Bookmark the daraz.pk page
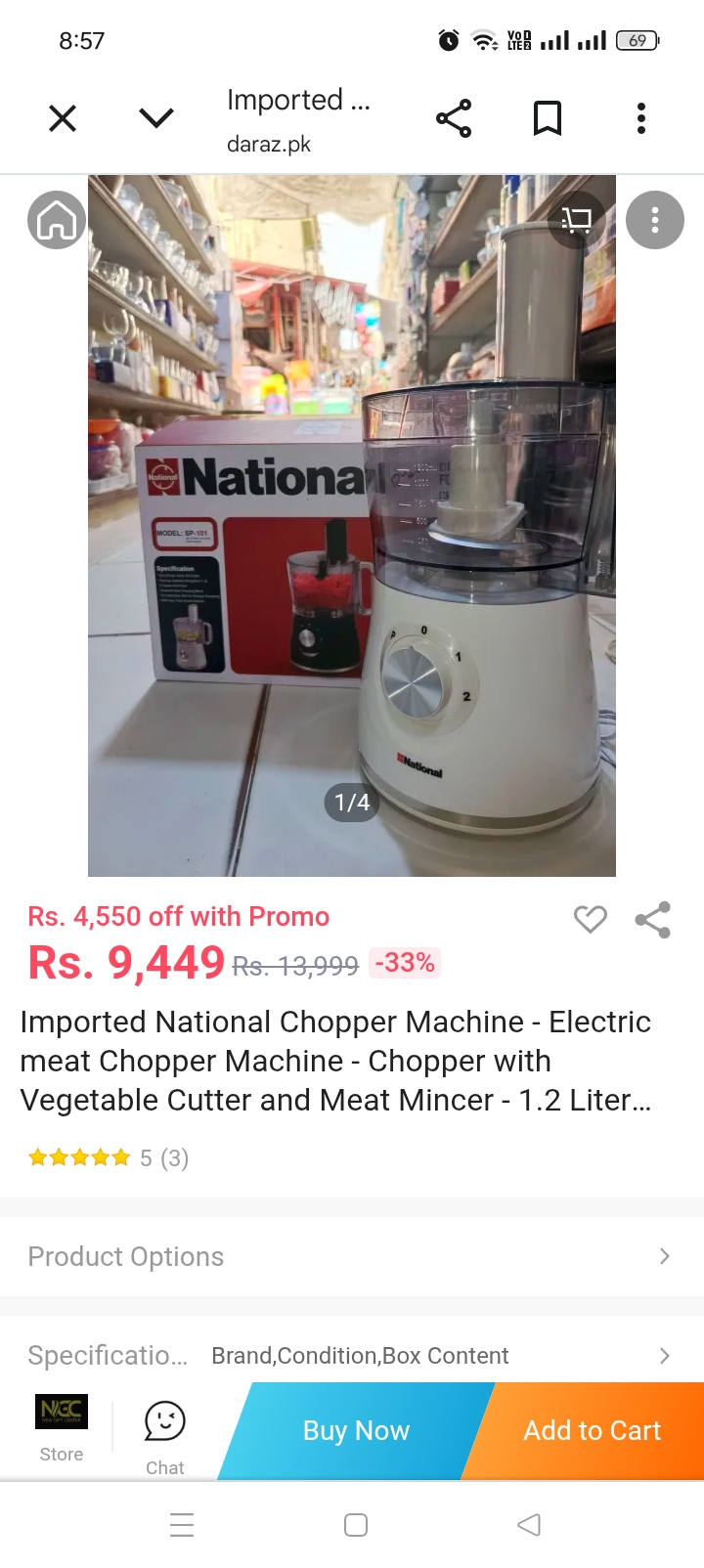Image resolution: width=704 pixels, height=1568 pixels. click(x=548, y=118)
